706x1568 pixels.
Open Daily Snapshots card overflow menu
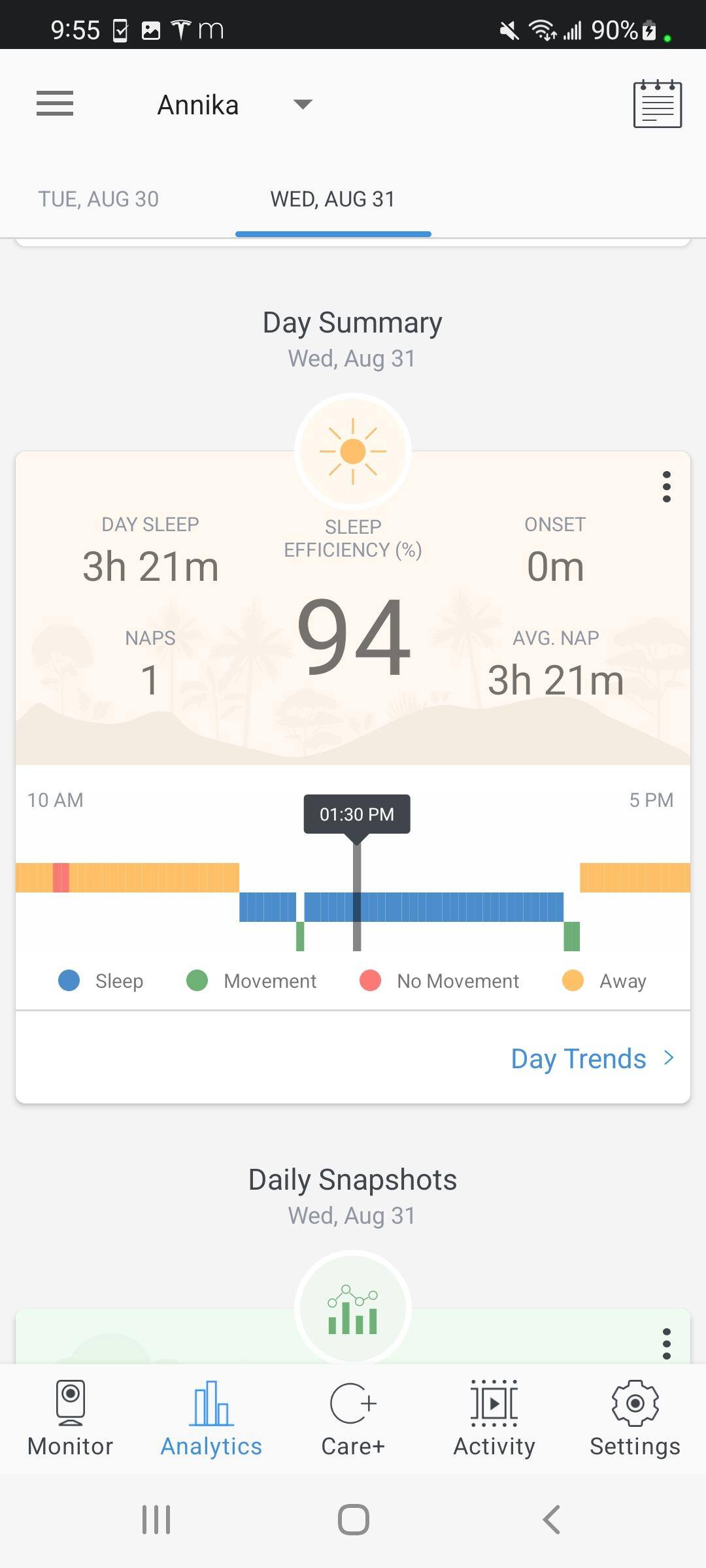pos(666,1343)
